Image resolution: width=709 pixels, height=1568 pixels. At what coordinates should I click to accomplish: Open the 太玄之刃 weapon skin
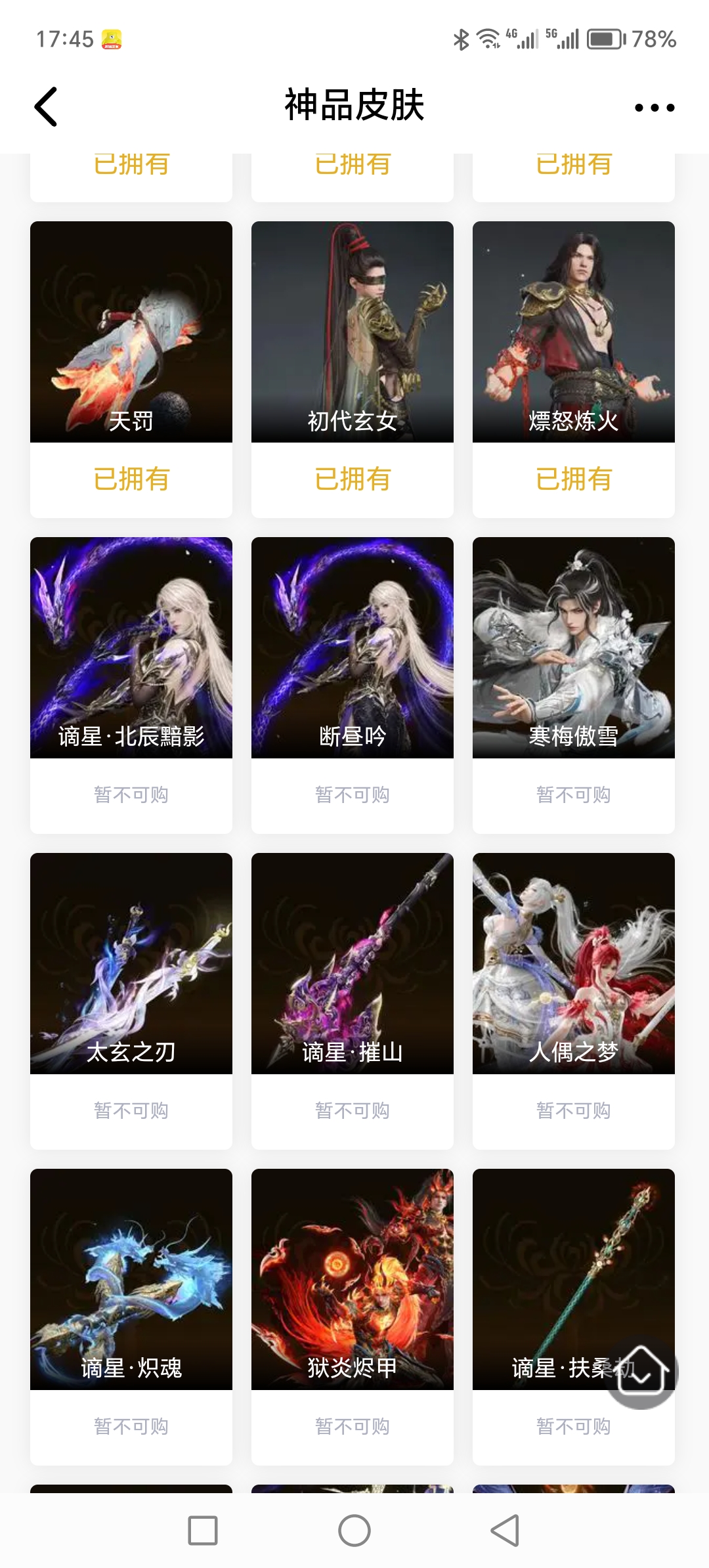tap(131, 964)
